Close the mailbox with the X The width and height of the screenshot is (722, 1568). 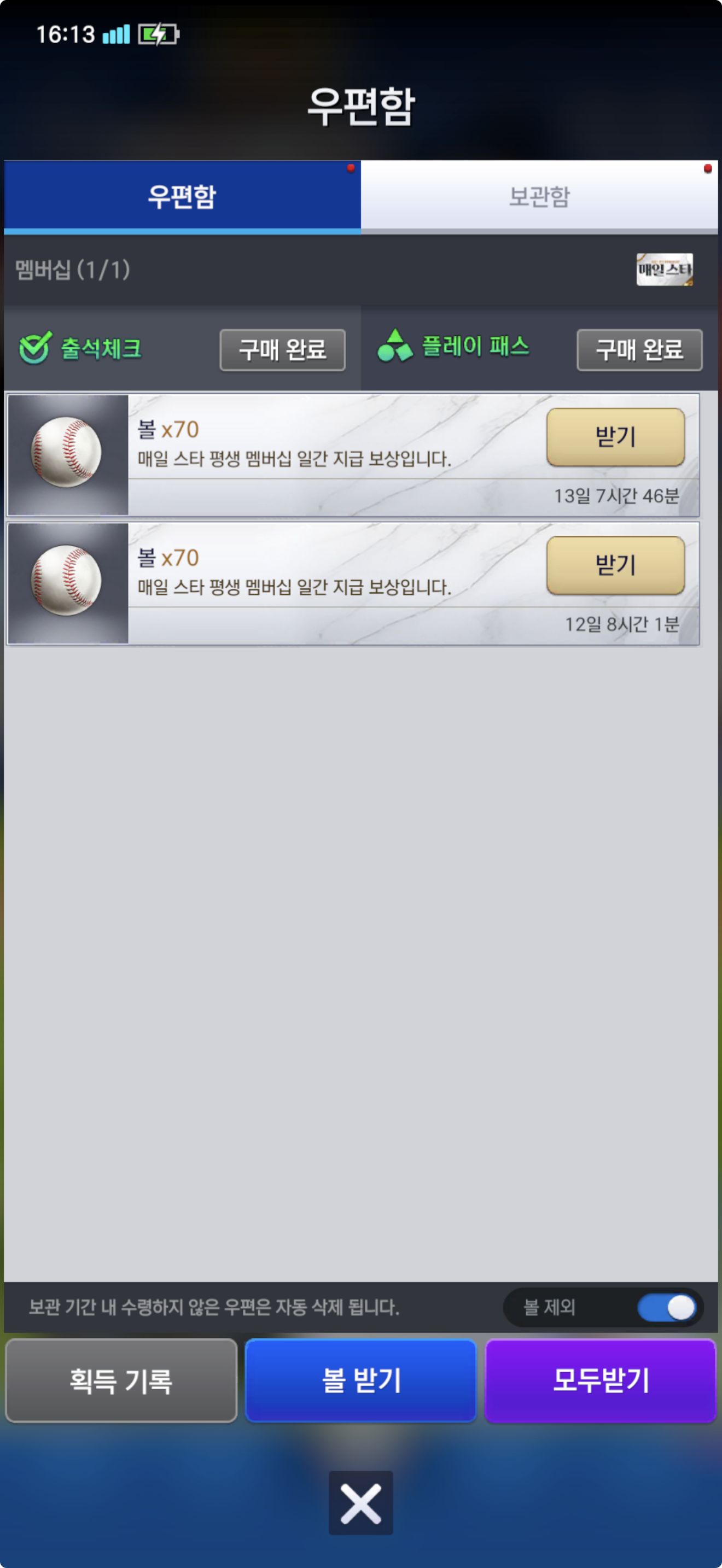click(x=361, y=1503)
